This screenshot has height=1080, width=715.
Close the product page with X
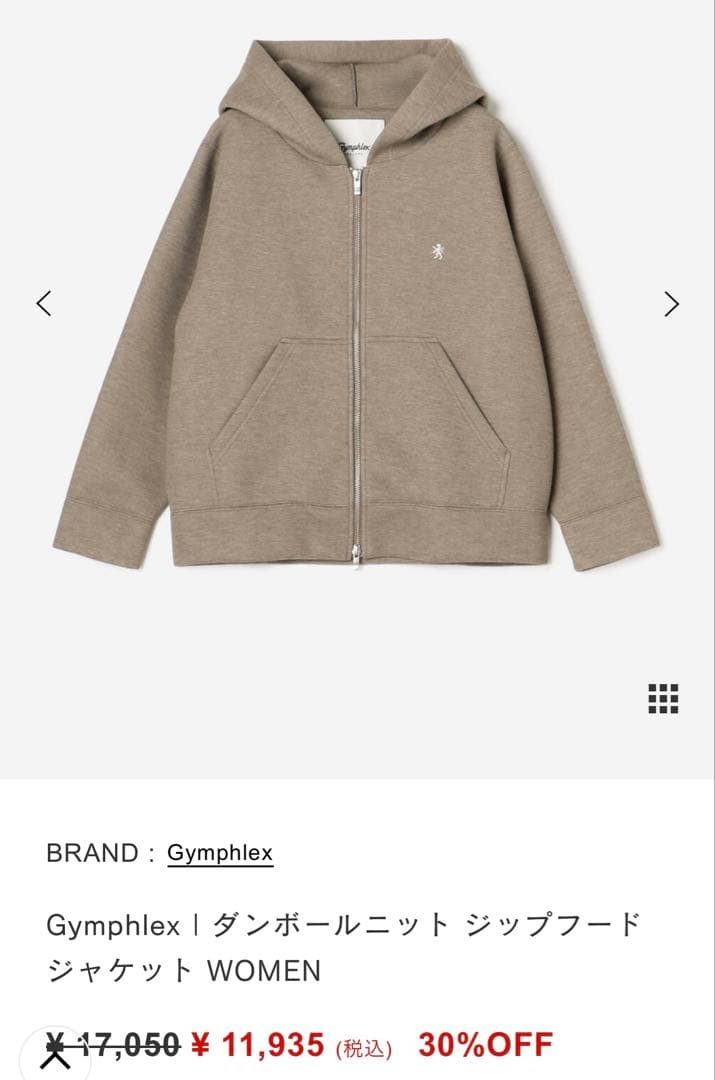click(56, 1056)
